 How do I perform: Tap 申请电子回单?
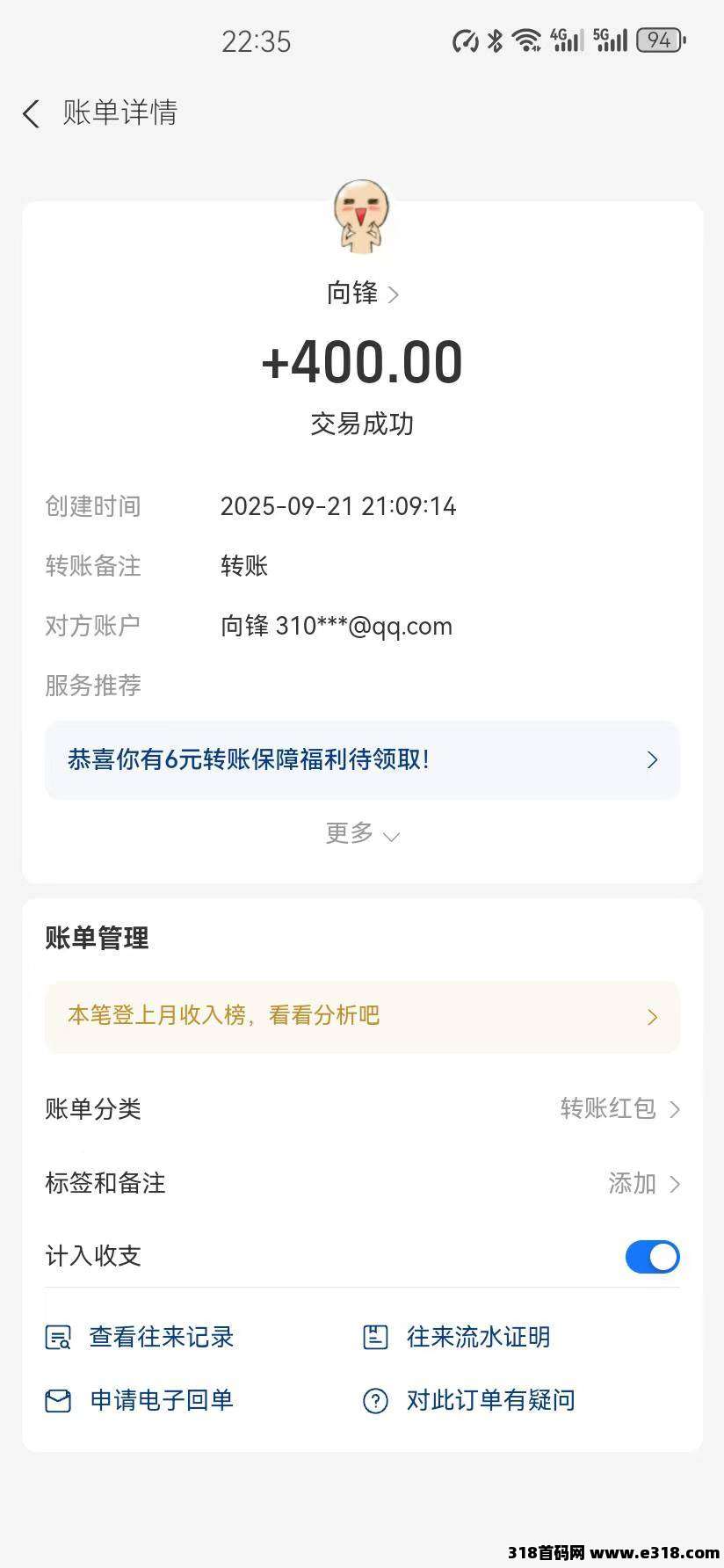(x=141, y=1400)
